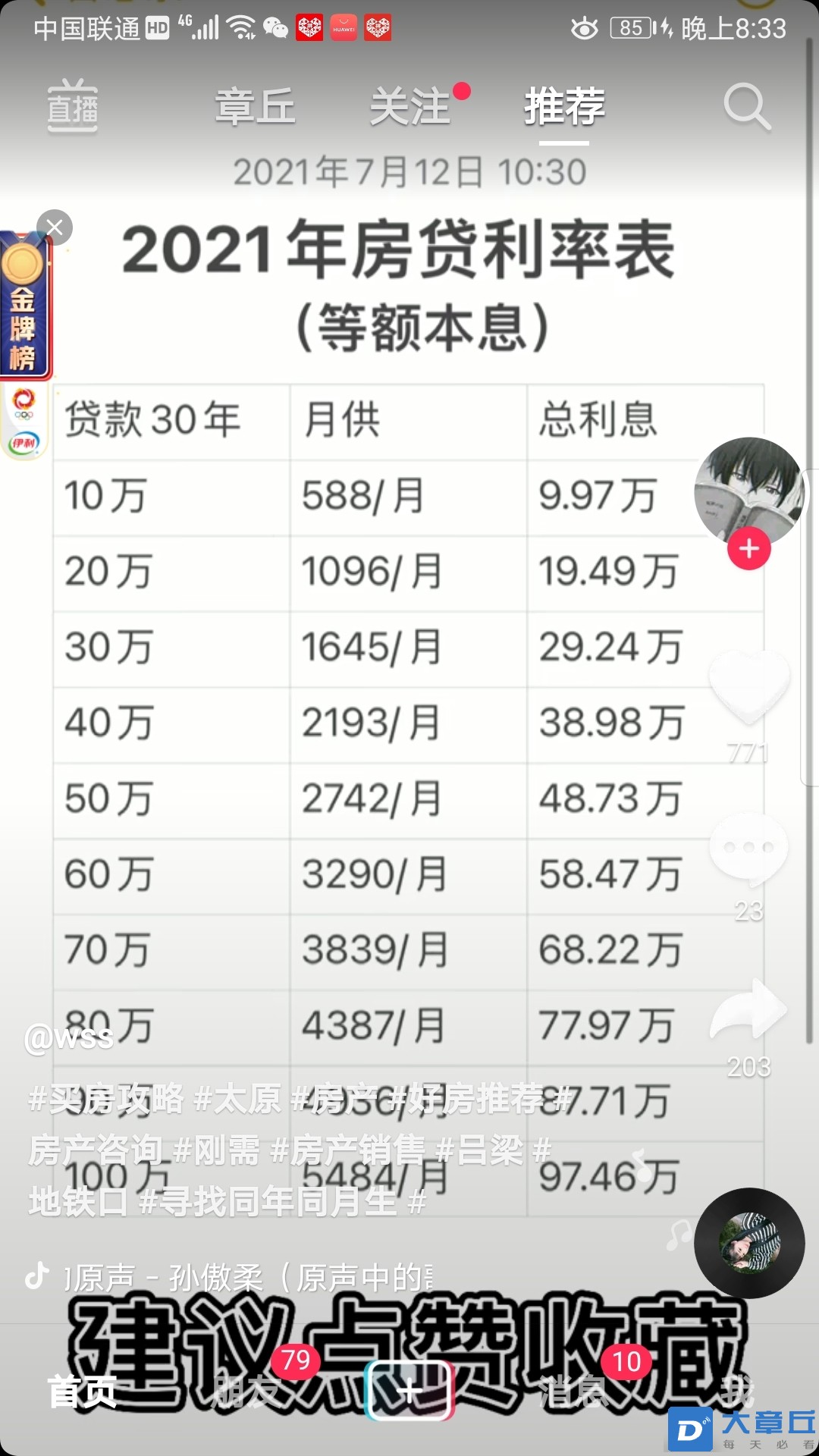The width and height of the screenshot is (819, 1456).
Task: Dismiss the 金牌榜 floating banner
Action: point(55,227)
